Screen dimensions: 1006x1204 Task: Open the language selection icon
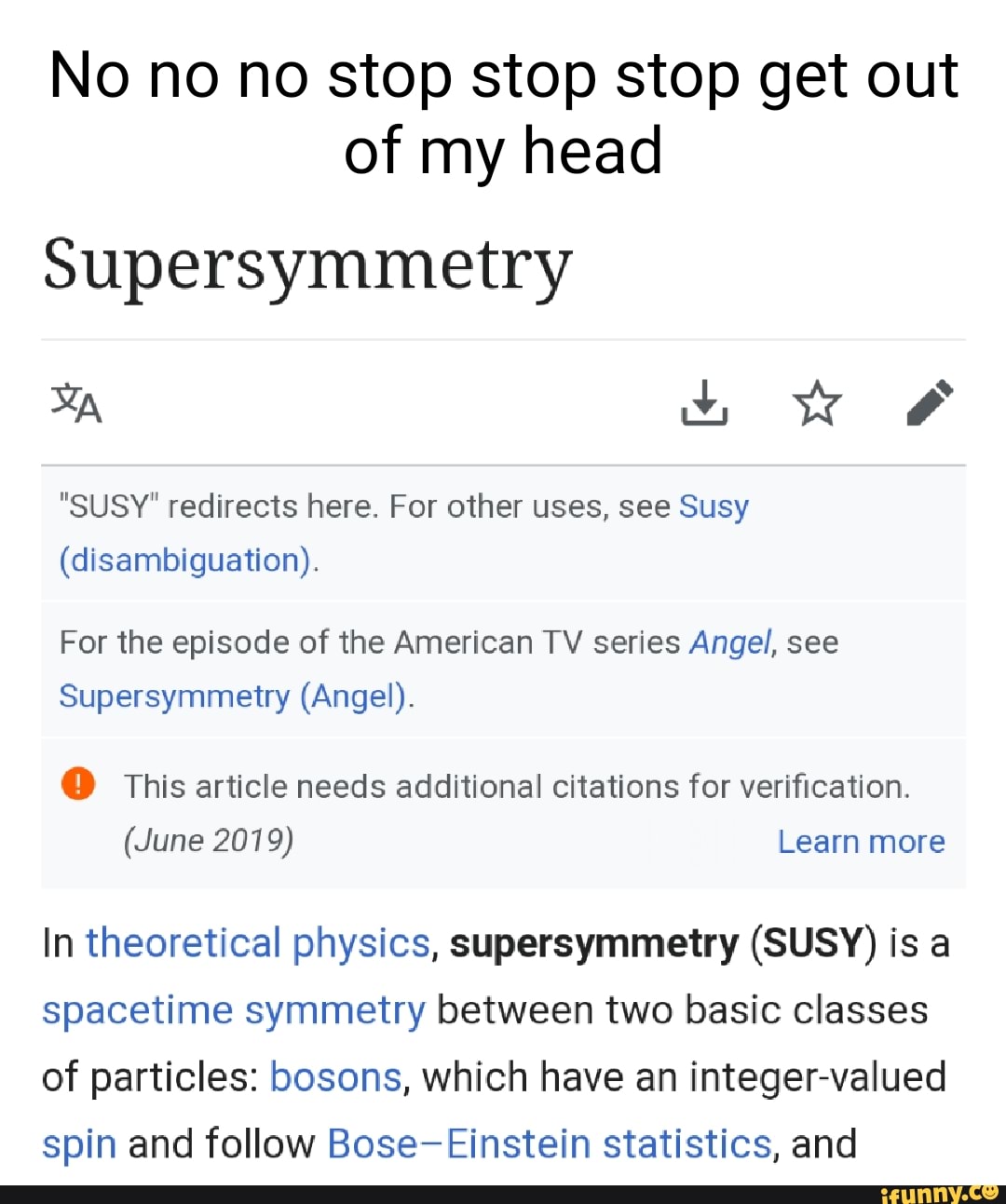point(76,404)
